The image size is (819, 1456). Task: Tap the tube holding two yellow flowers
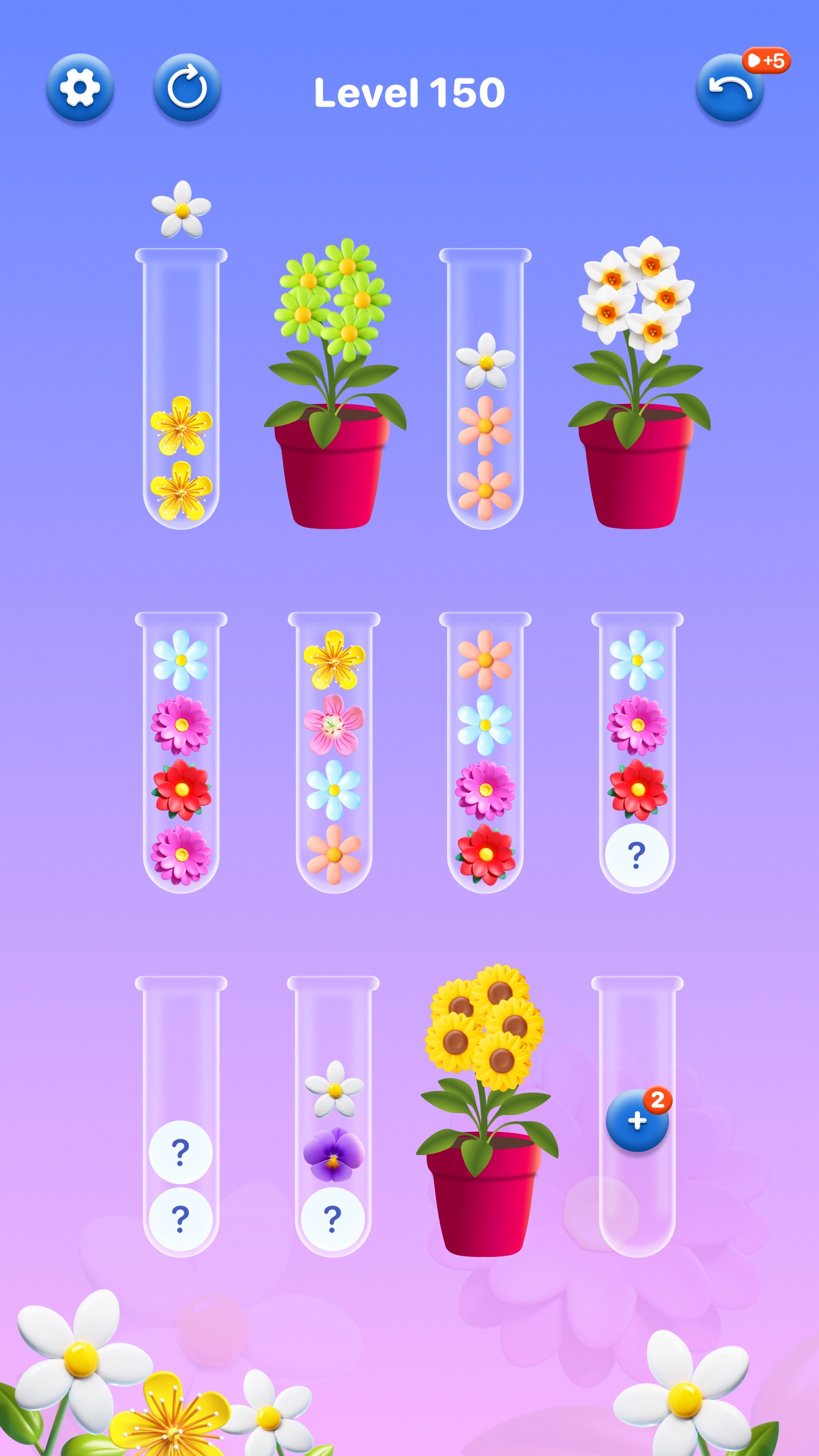(182, 455)
